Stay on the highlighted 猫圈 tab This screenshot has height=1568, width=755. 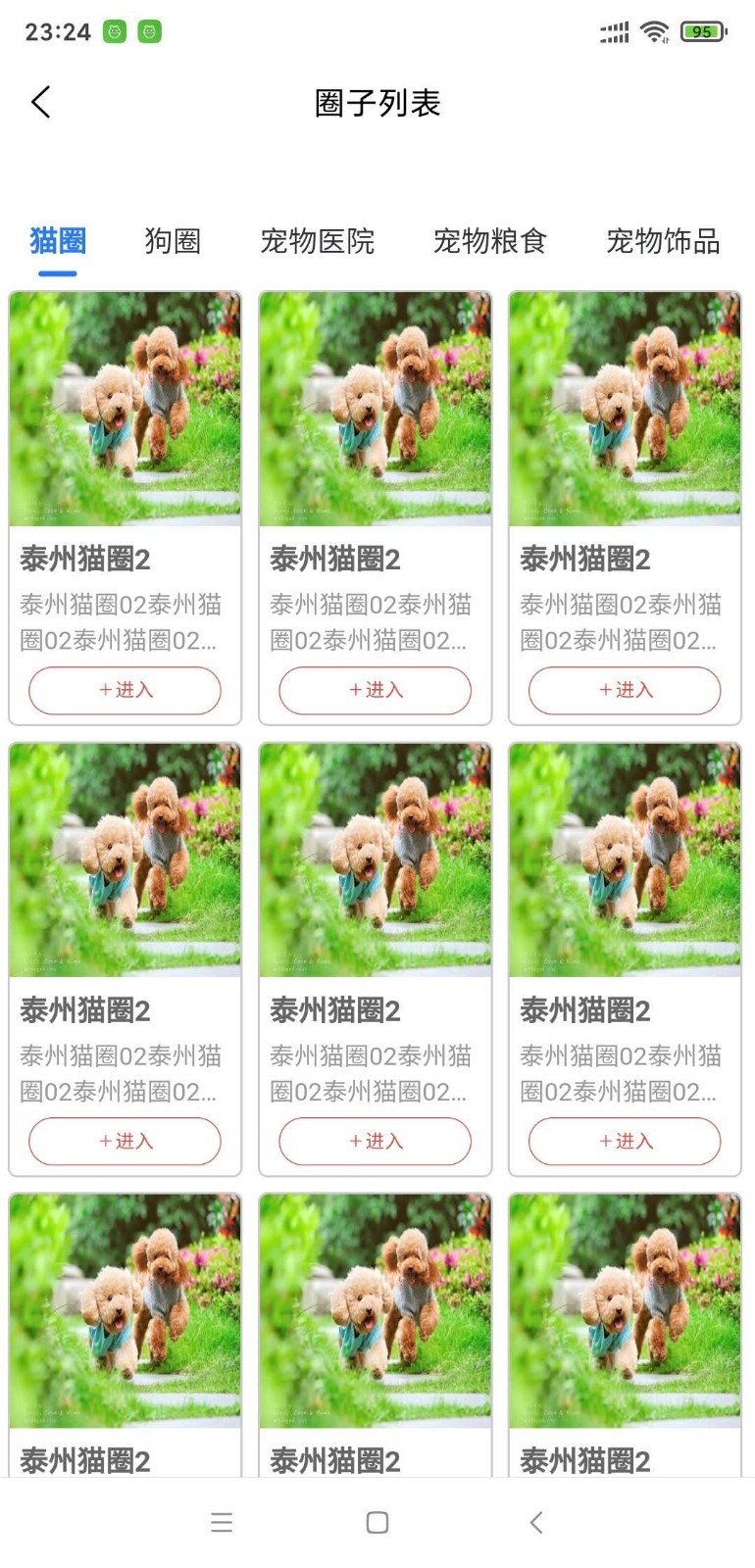click(56, 241)
